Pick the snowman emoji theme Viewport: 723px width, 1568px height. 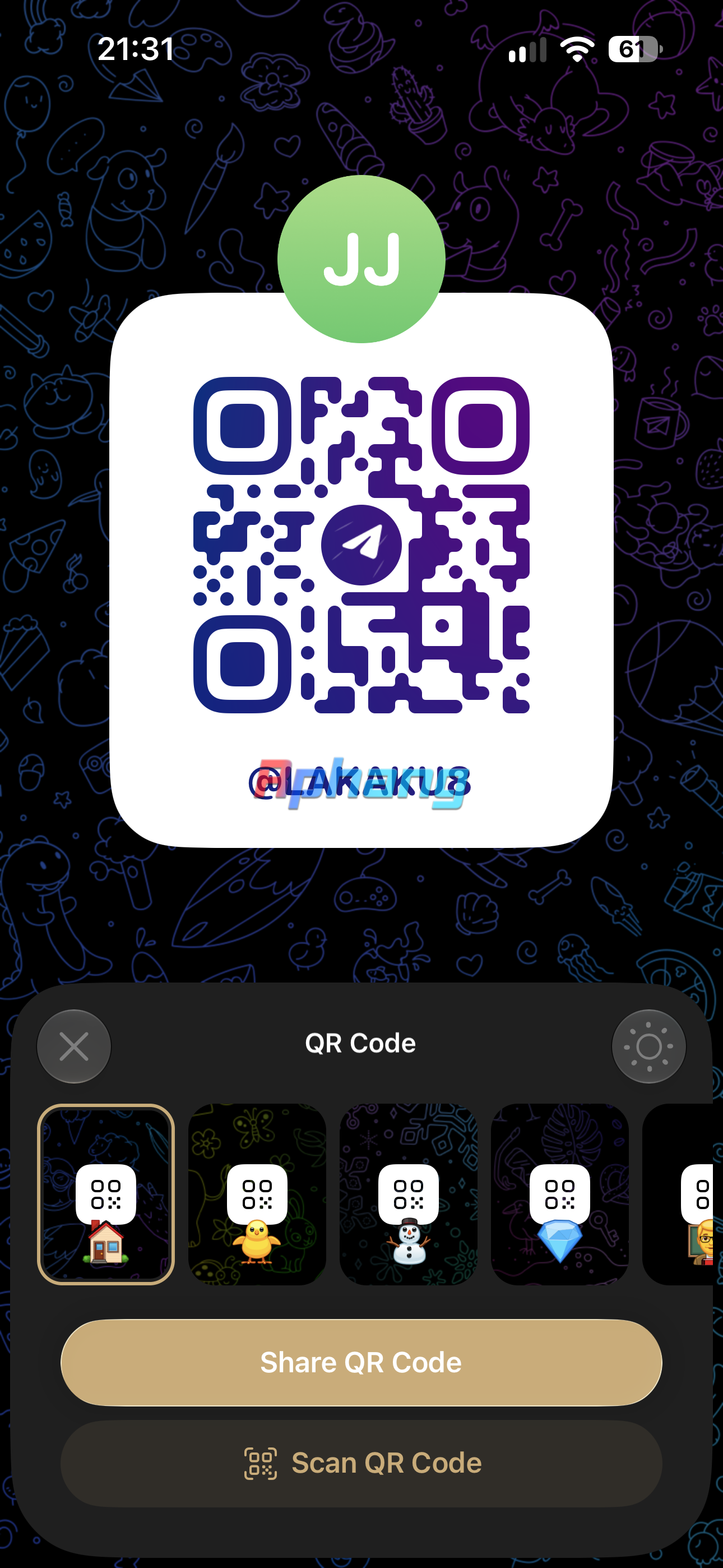(x=409, y=1193)
